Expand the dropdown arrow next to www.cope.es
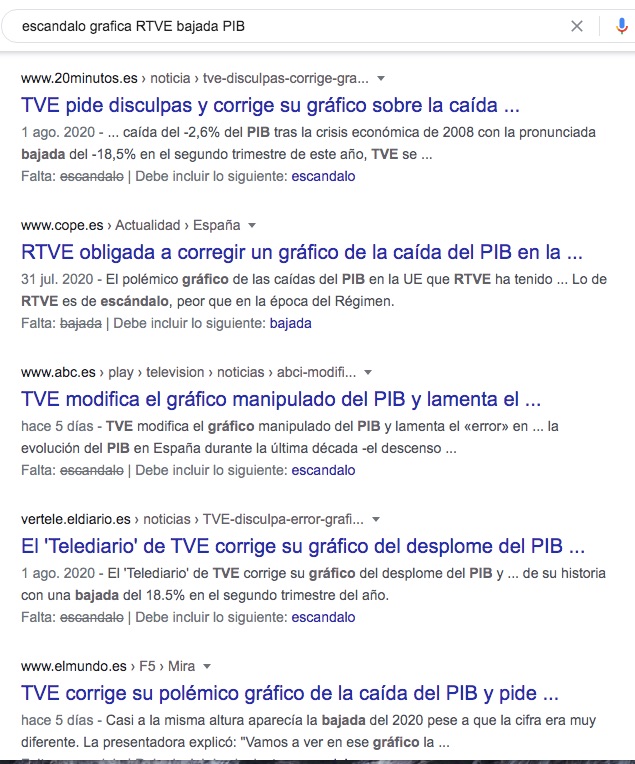The image size is (635, 764). click(x=252, y=225)
